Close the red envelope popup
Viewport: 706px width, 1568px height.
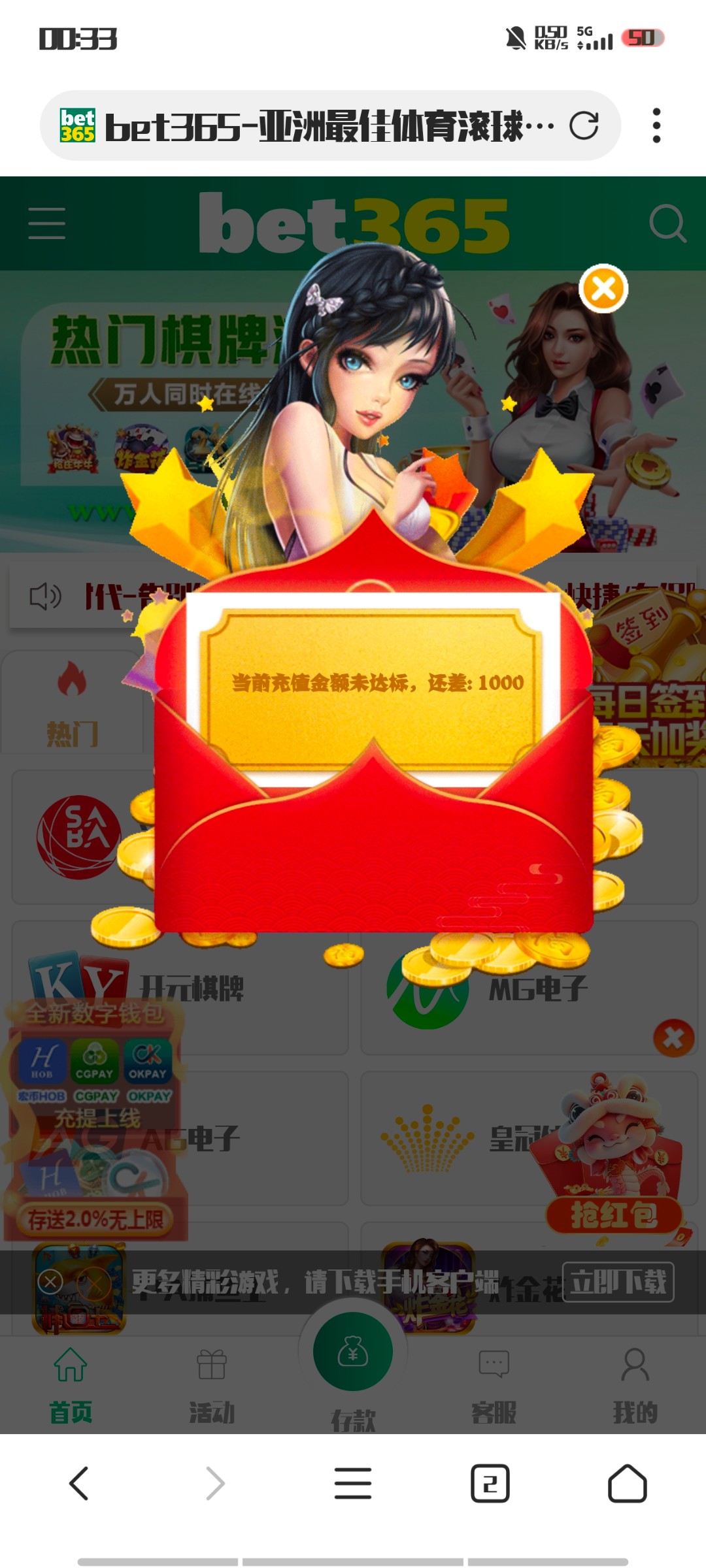(603, 288)
